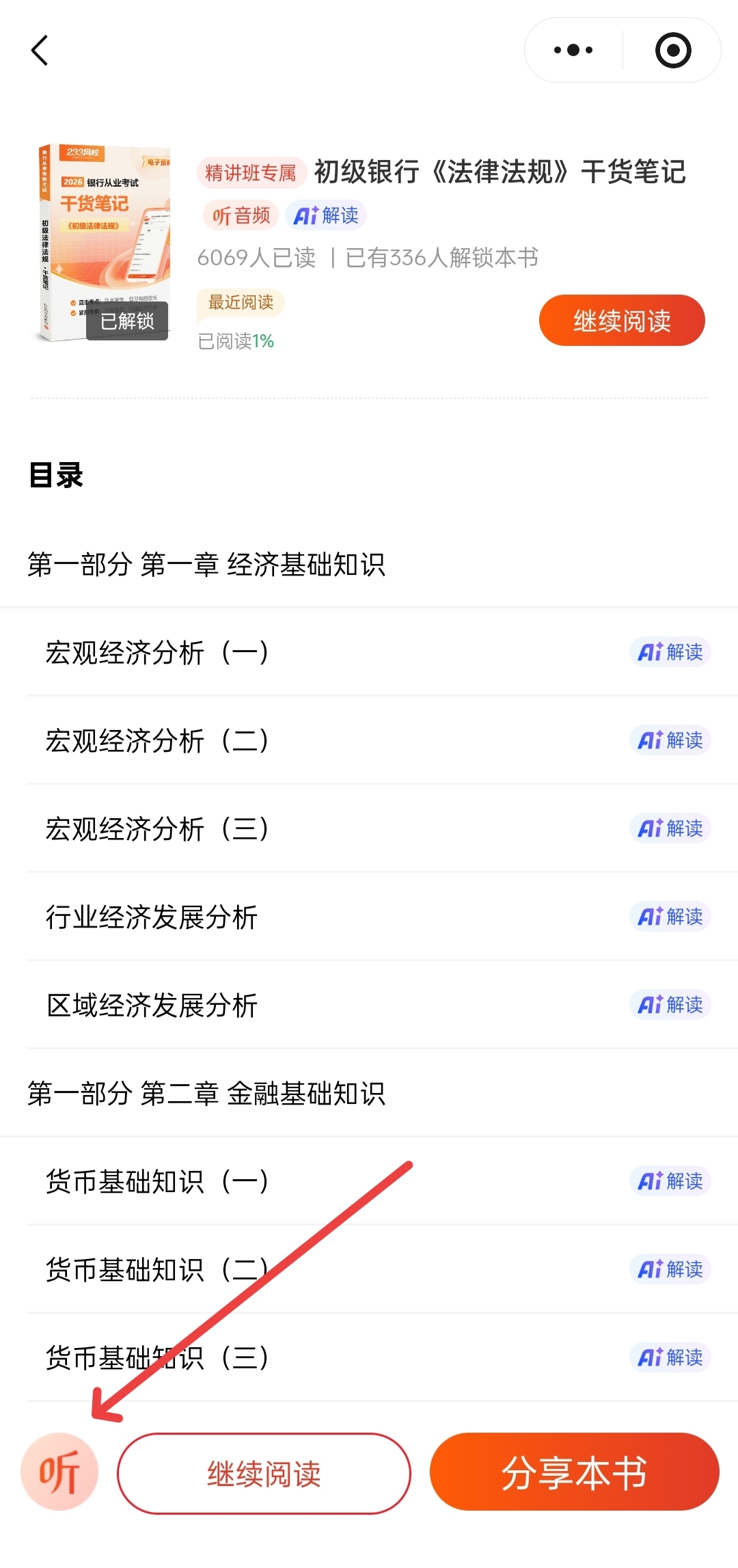Go back using the top-left arrow
738x1568 pixels.
click(40, 51)
